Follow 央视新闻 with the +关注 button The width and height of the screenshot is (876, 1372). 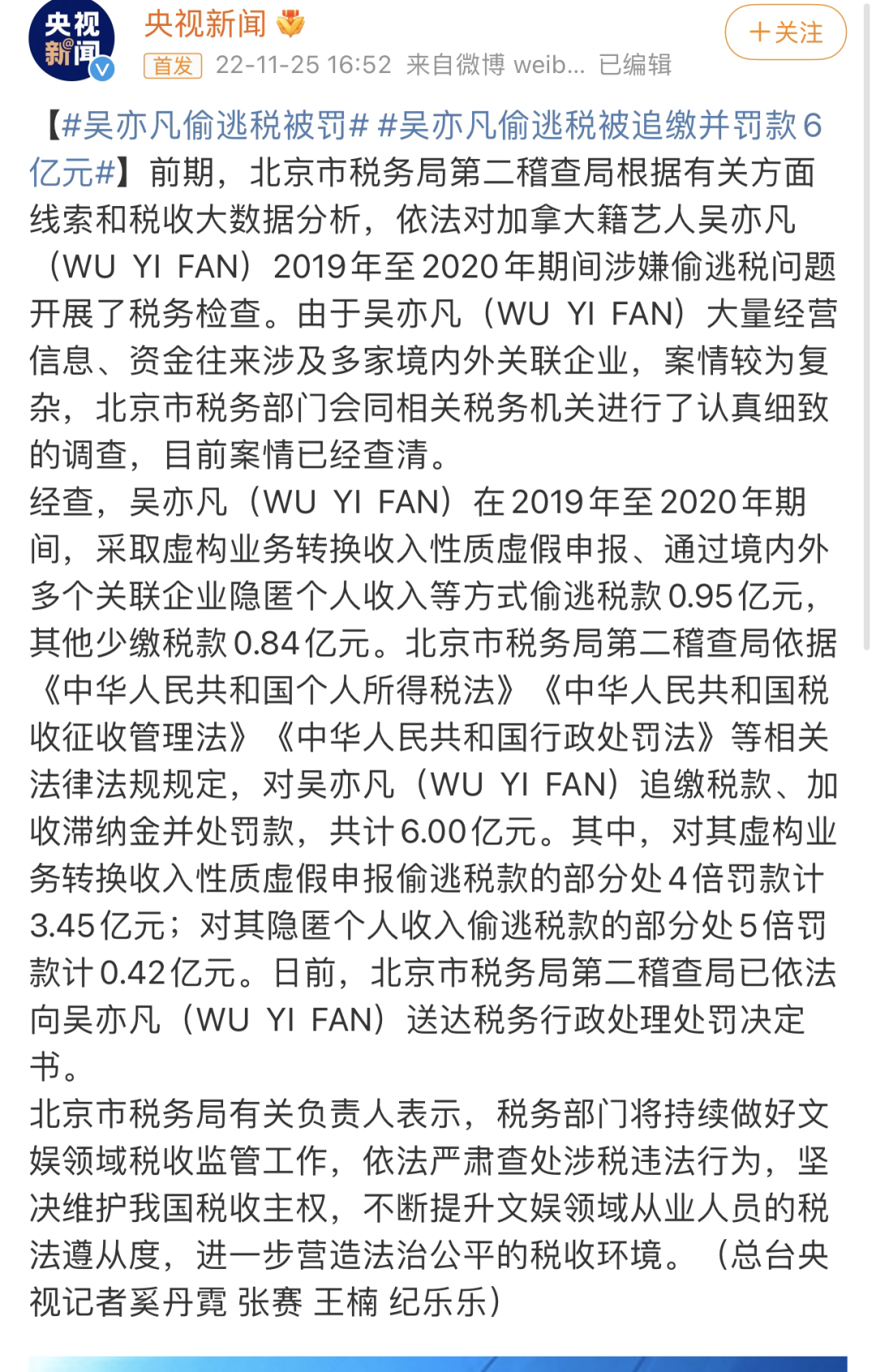(785, 32)
